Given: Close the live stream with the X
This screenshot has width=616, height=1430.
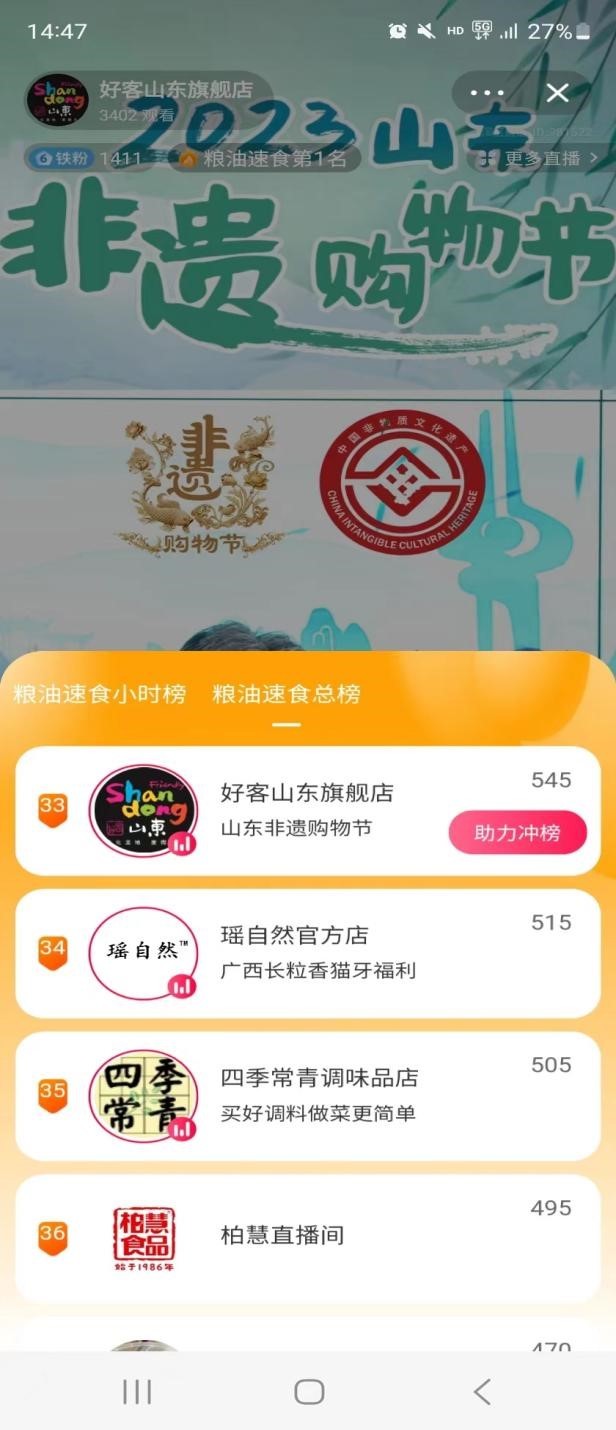Looking at the screenshot, I should pyautogui.click(x=558, y=93).
